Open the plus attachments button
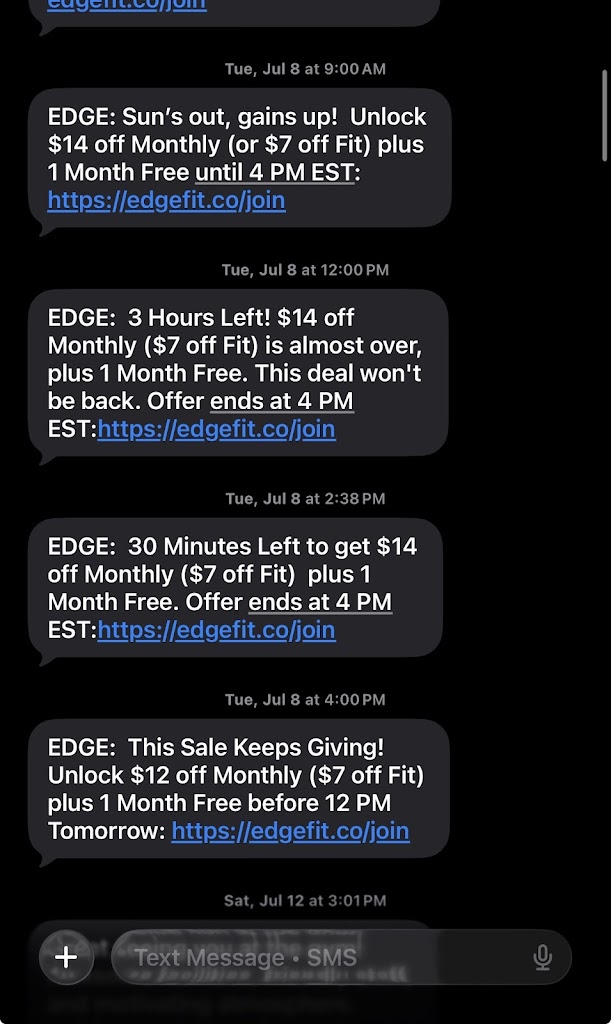611x1024 pixels. [x=66, y=957]
